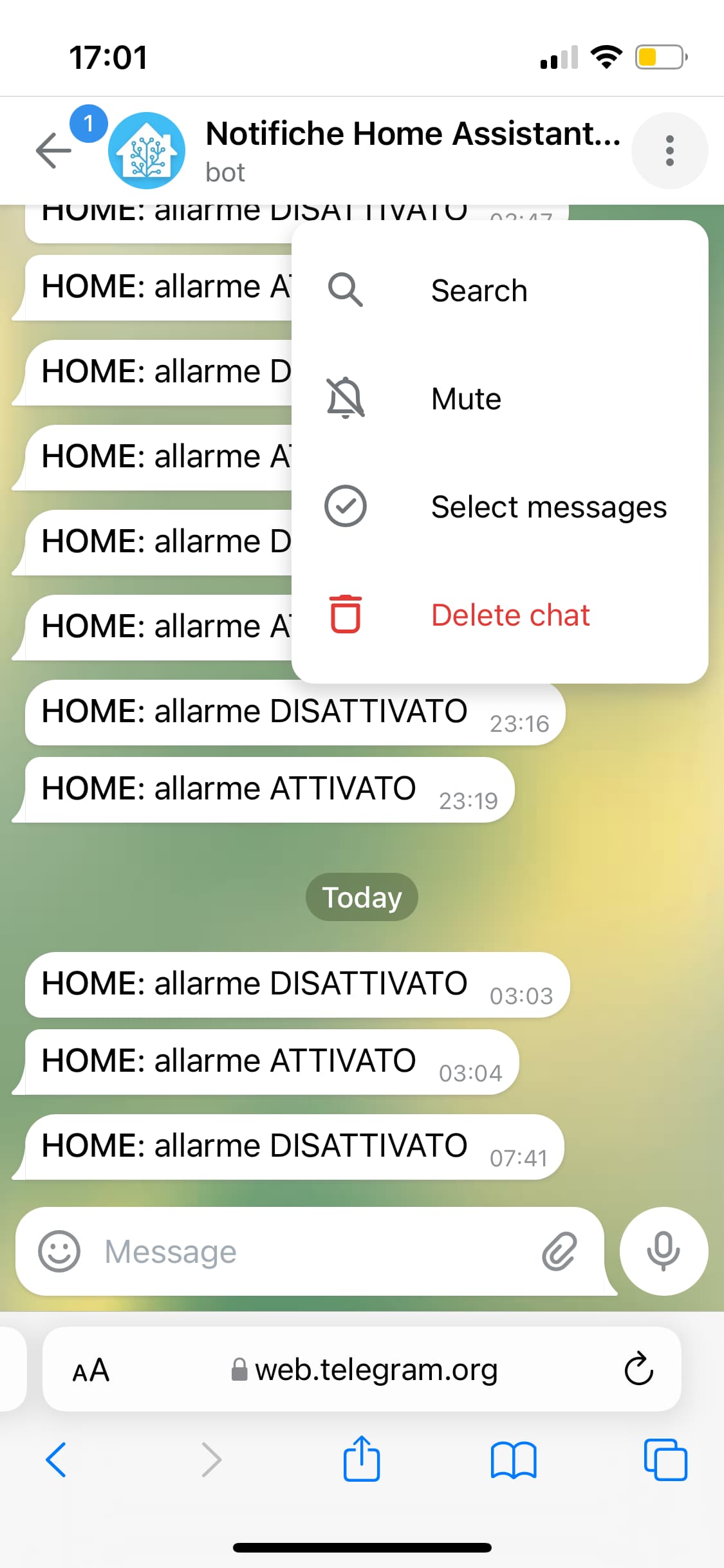Show all open Safari tabs

(665, 1459)
